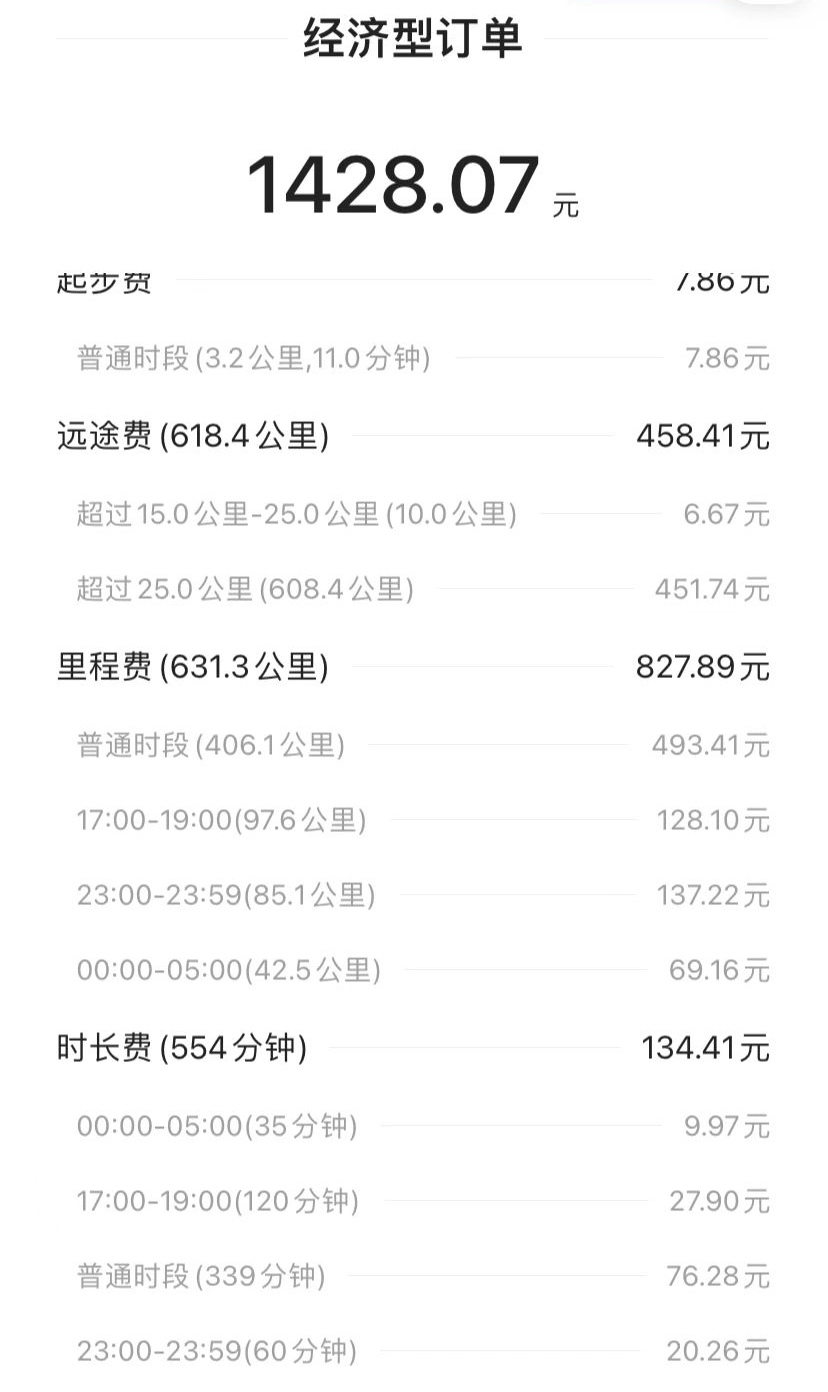
Task: Click the 23:00-23:59 60分钟 duration item
Action: click(x=217, y=1351)
